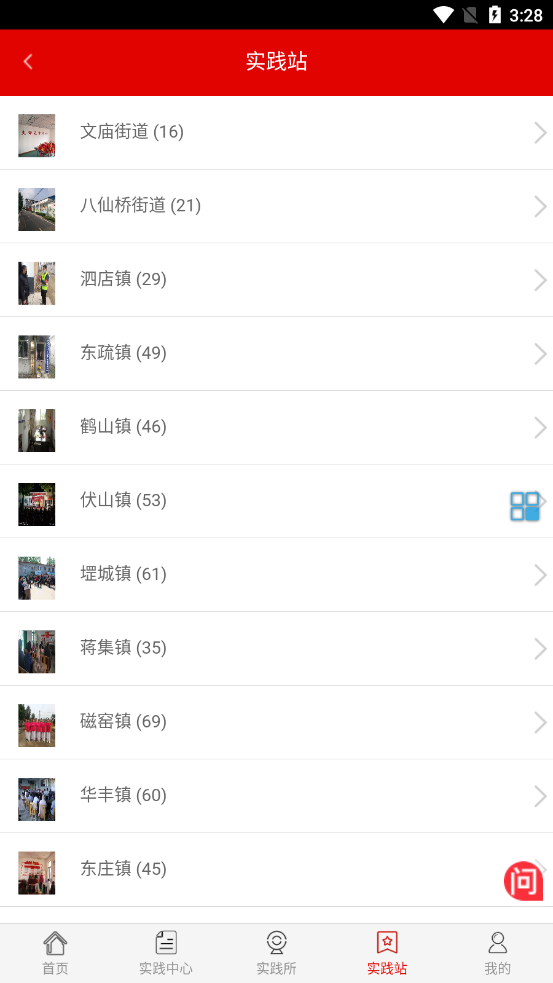Select the 东庄镇 (45) row

point(276,870)
